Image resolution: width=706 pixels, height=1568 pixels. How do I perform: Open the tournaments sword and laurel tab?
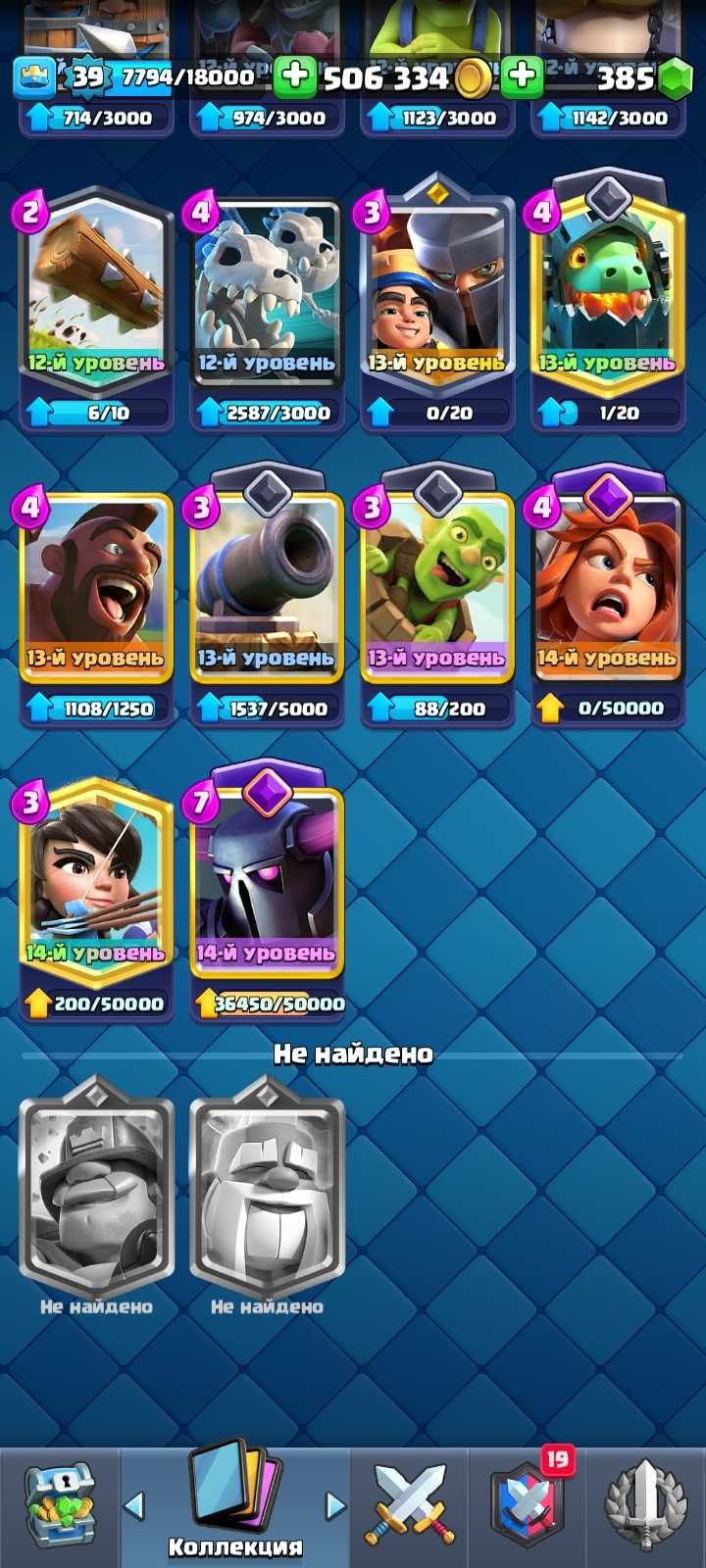(x=645, y=1504)
